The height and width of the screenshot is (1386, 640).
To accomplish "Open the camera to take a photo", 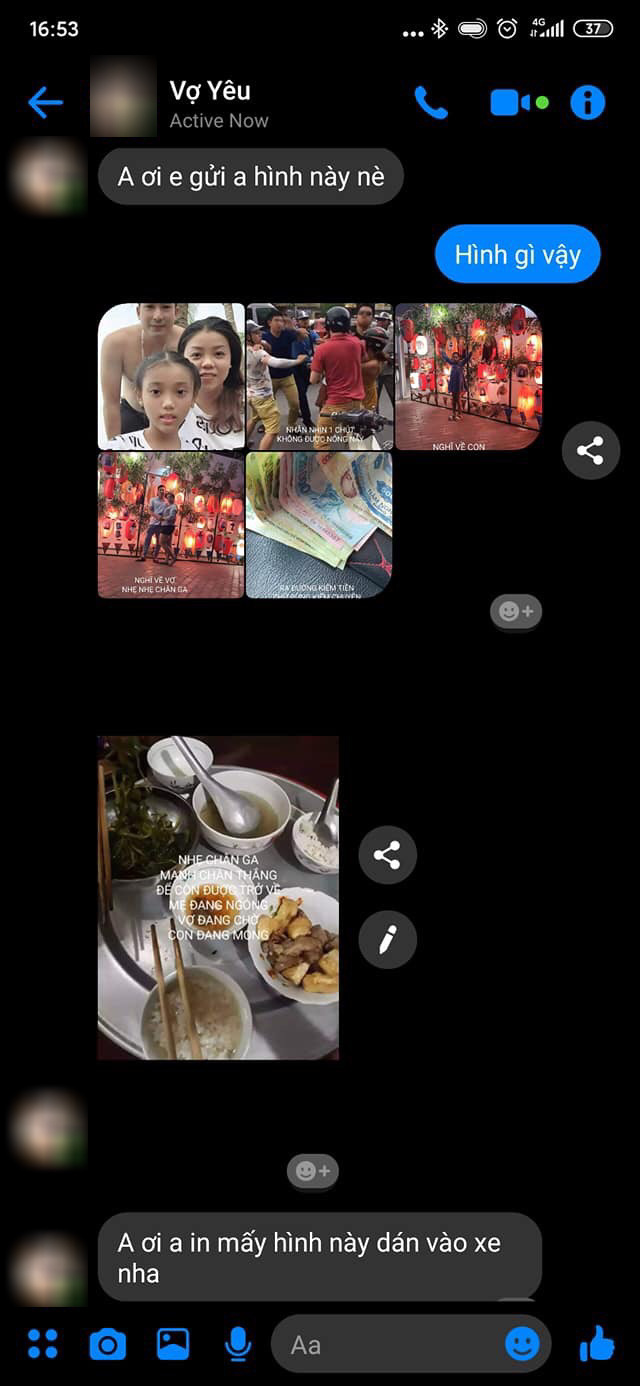I will (108, 1344).
